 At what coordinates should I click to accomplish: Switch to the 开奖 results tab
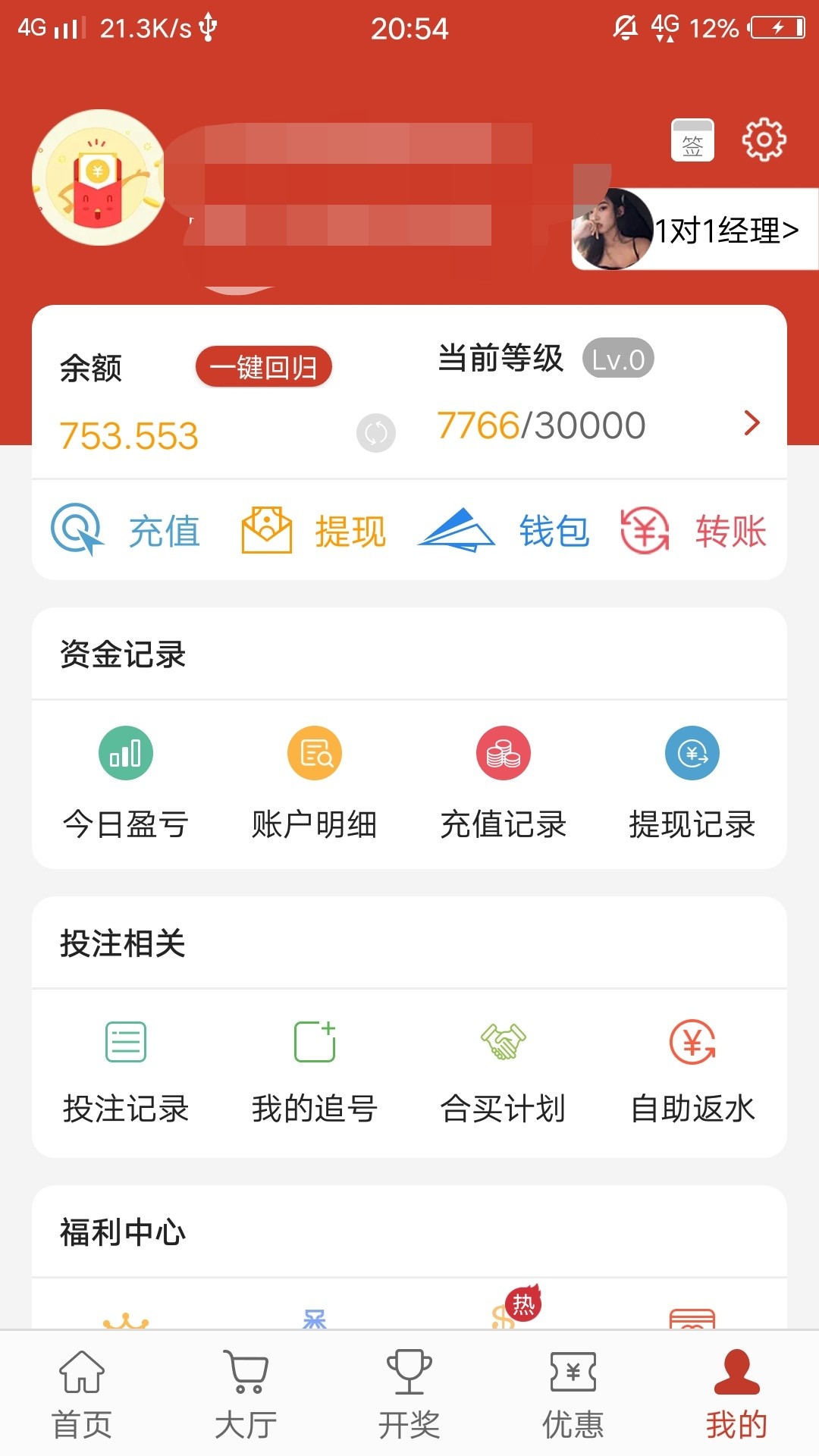tap(409, 1395)
